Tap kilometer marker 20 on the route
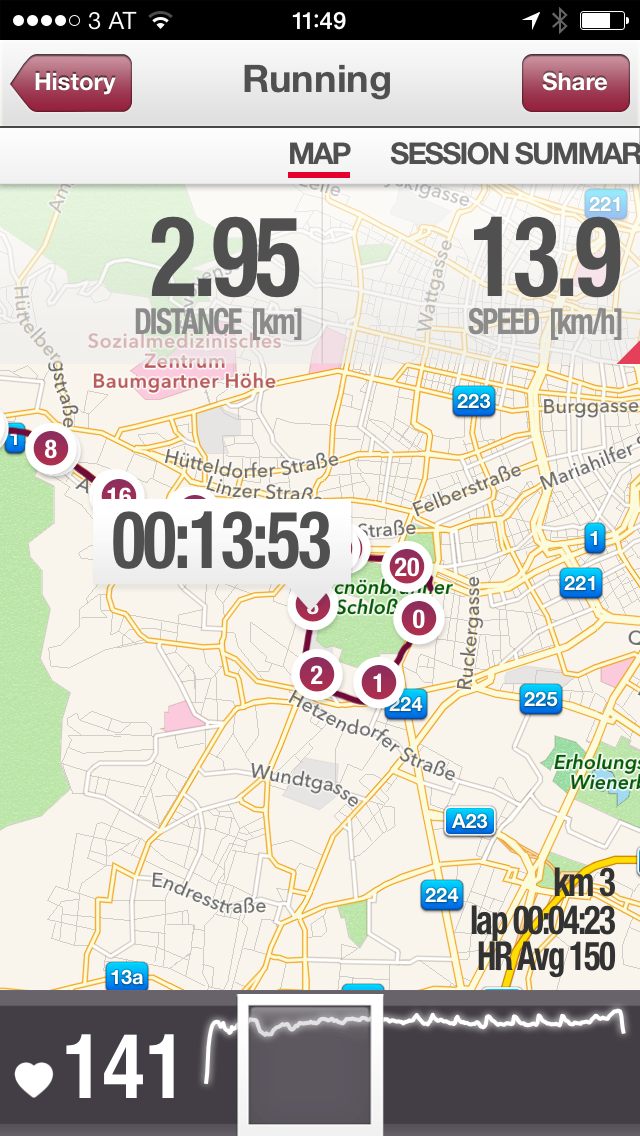The image size is (640, 1136). [406, 568]
